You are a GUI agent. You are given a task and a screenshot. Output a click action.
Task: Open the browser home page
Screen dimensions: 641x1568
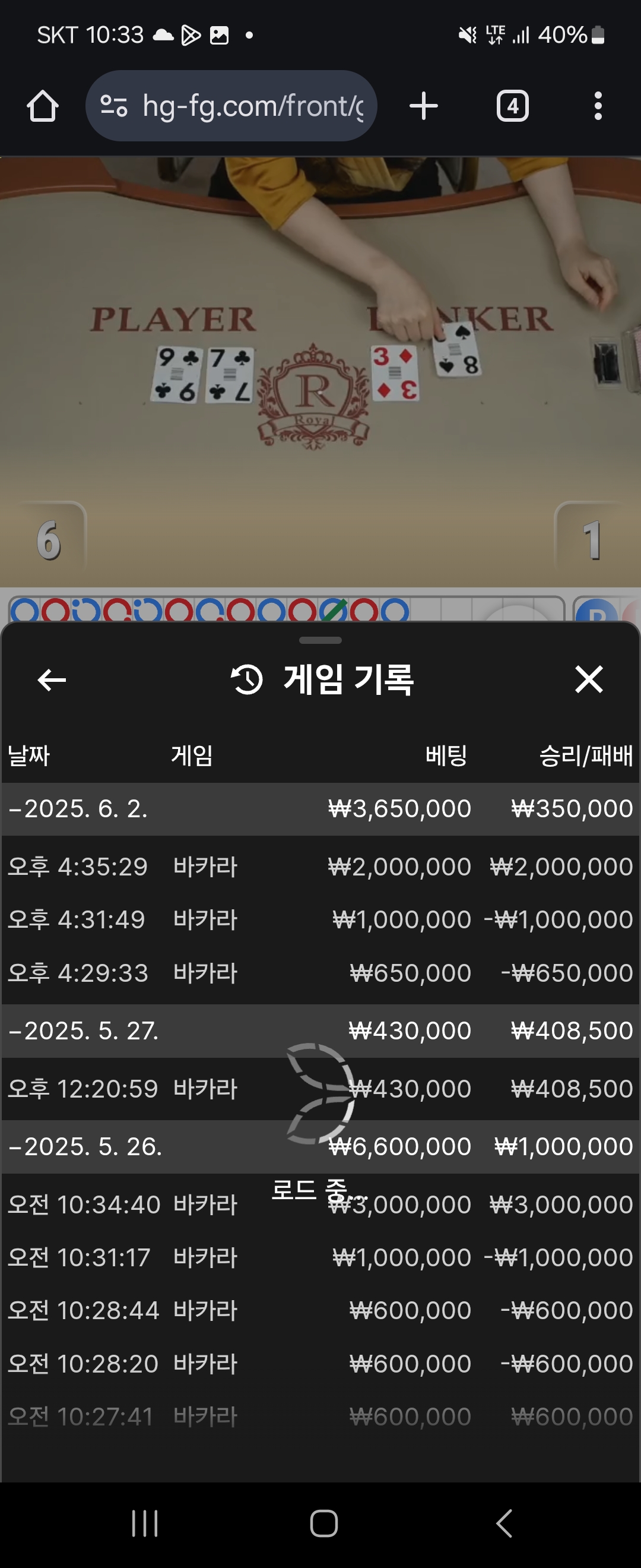[43, 106]
